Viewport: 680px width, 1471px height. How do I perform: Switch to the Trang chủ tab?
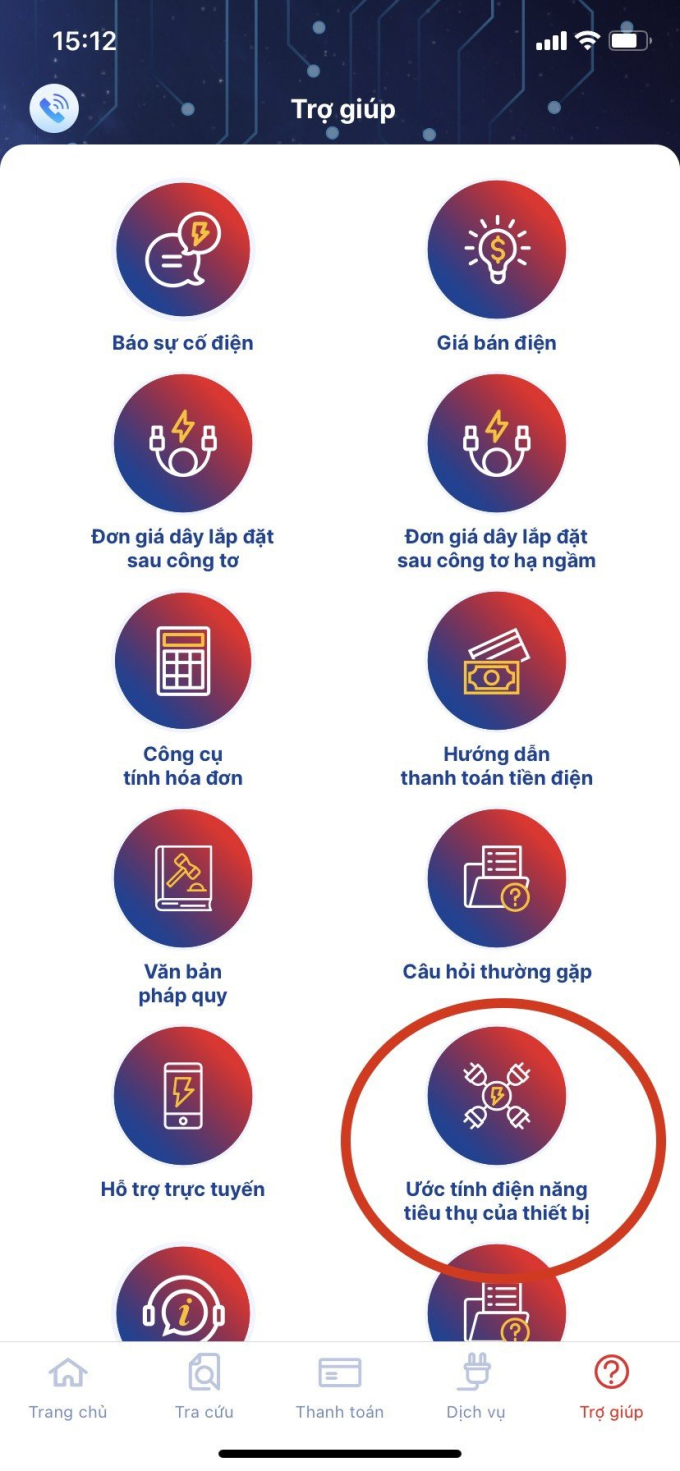click(x=68, y=1388)
